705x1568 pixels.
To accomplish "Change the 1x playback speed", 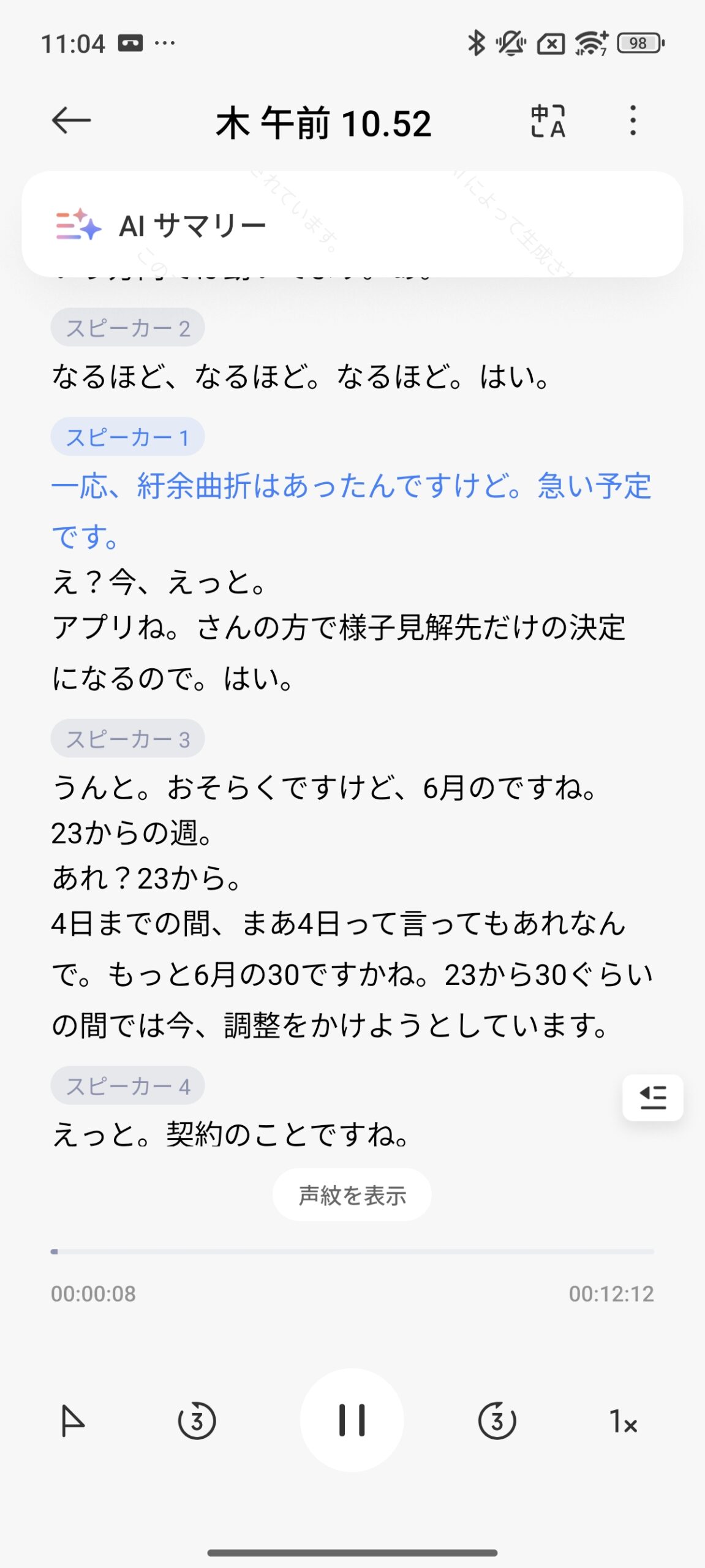I will coord(624,1420).
